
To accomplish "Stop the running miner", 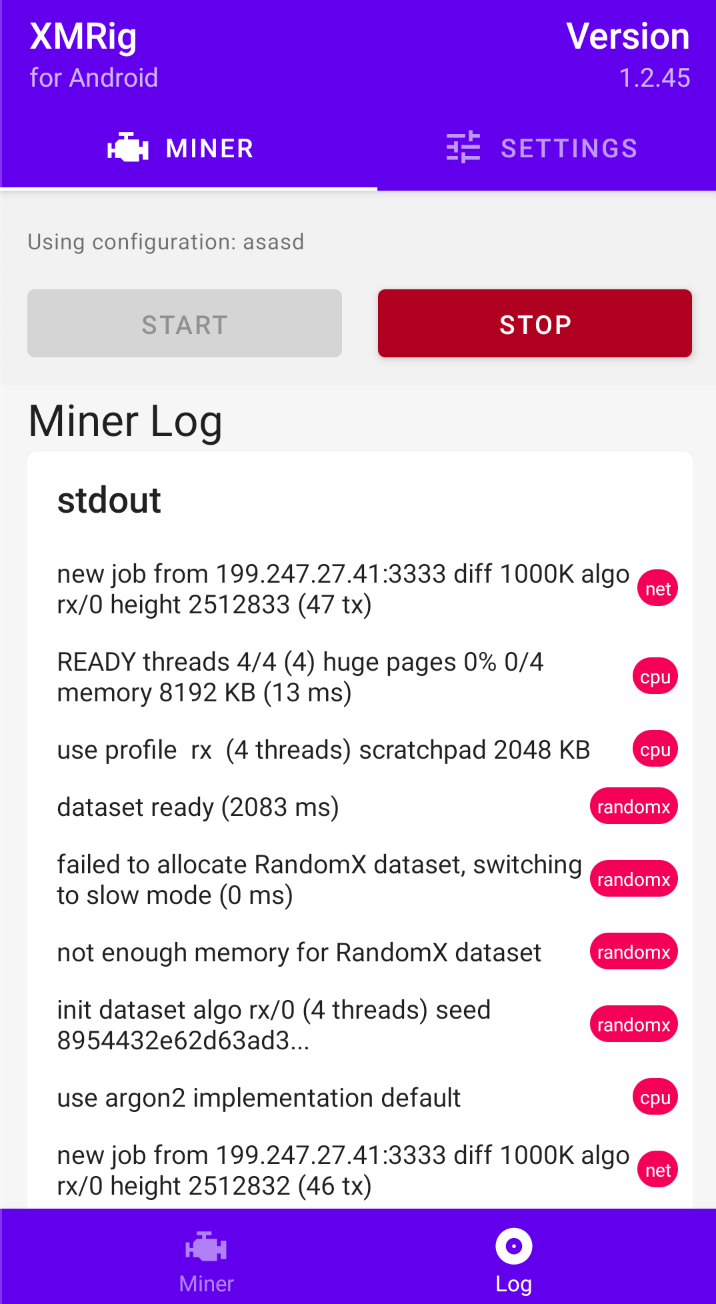I will pyautogui.click(x=535, y=324).
